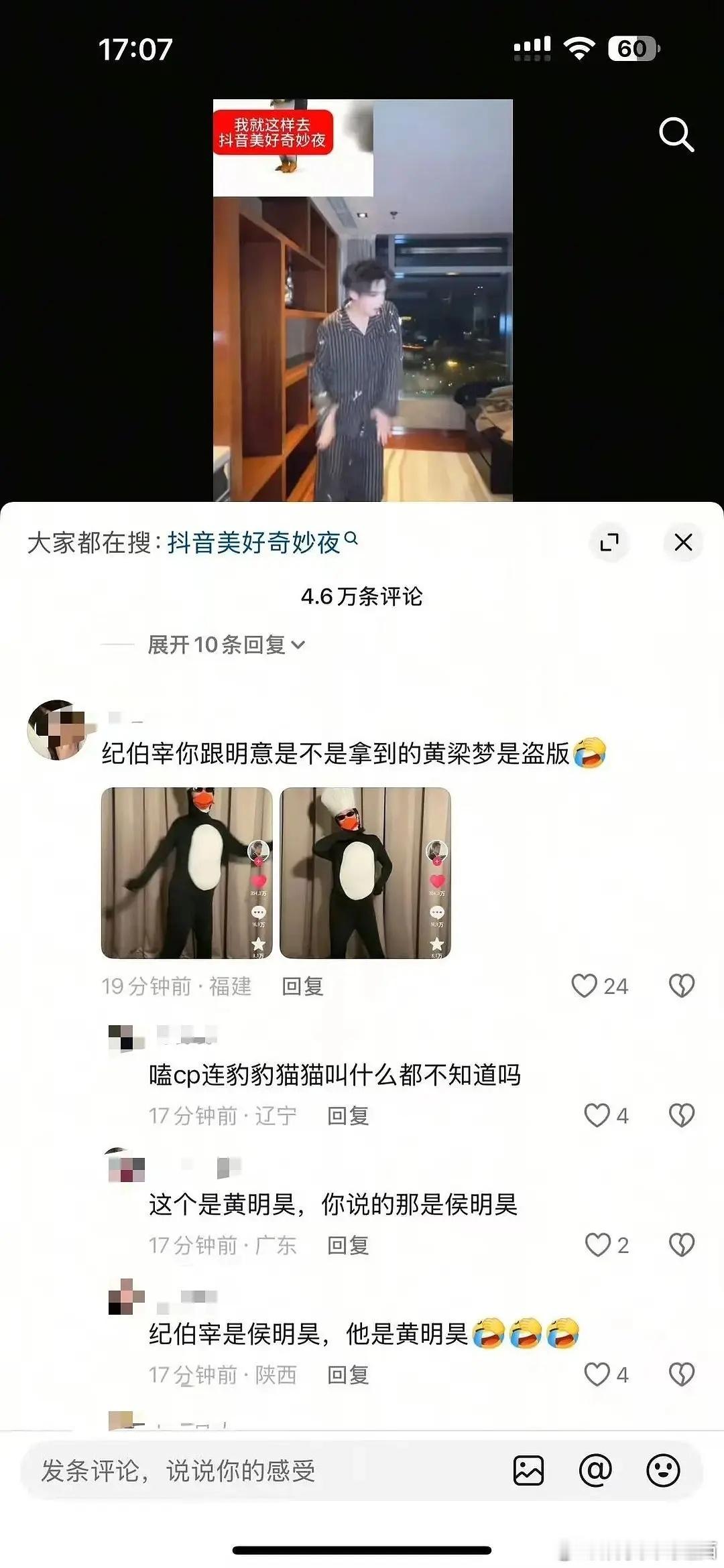Toggle dislike on the first comment
The image size is (724, 1568).
point(683,985)
